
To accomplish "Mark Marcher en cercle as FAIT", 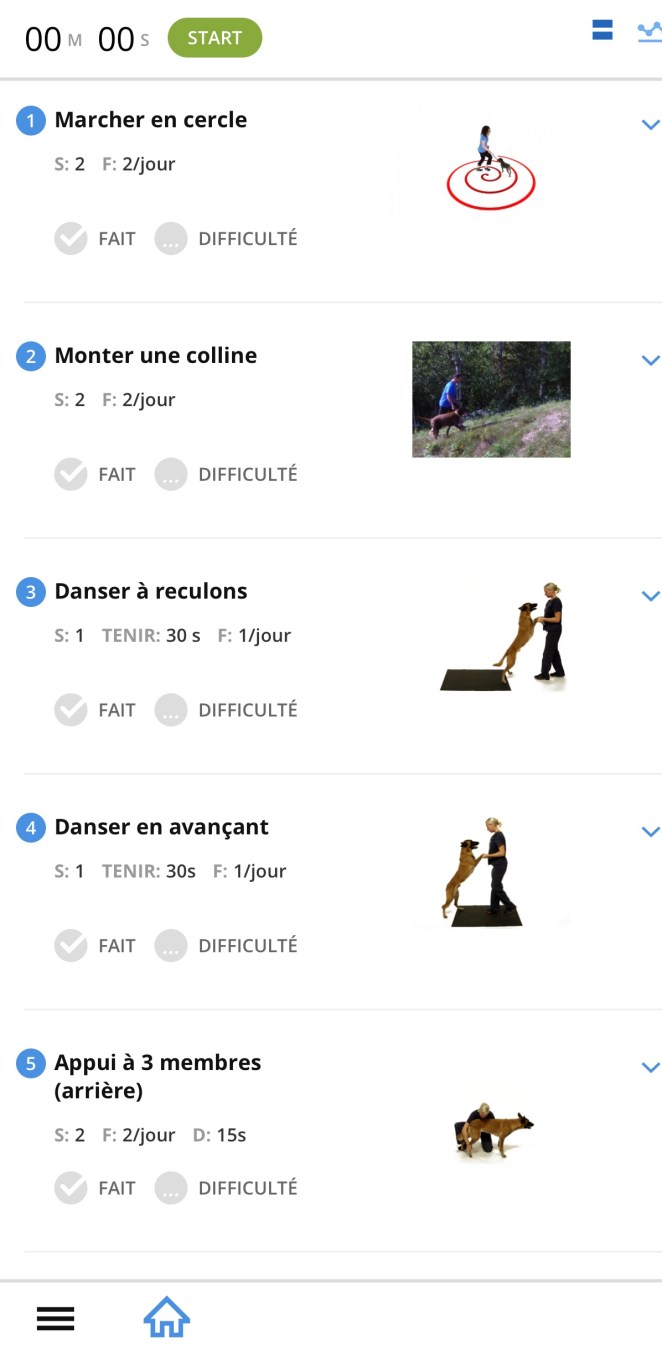I will pyautogui.click(x=71, y=239).
